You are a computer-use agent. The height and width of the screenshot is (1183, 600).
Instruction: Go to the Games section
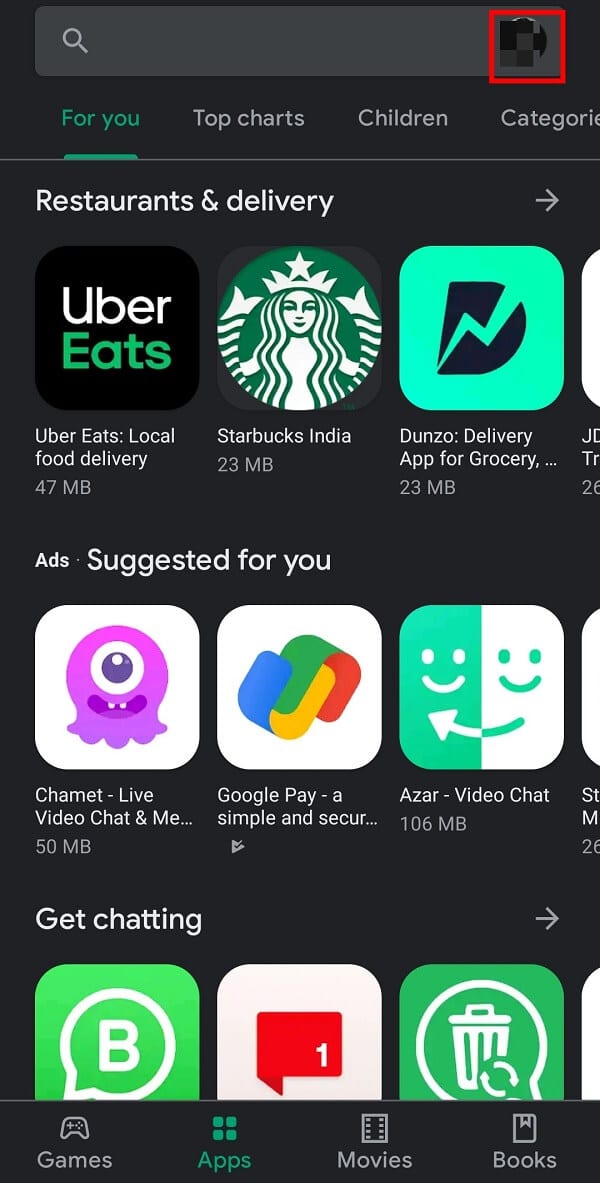(75, 1142)
